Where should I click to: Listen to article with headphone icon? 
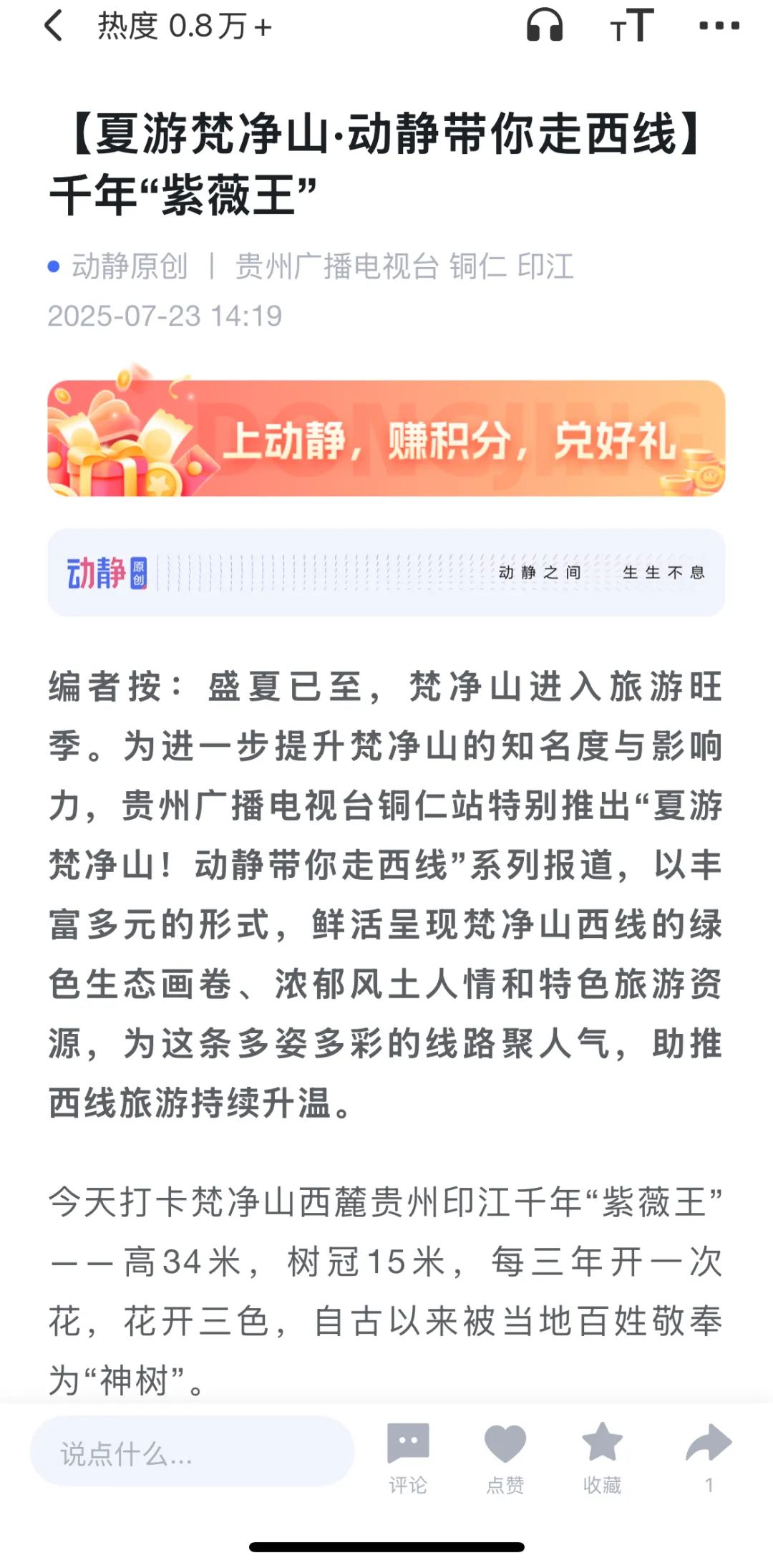[x=545, y=26]
